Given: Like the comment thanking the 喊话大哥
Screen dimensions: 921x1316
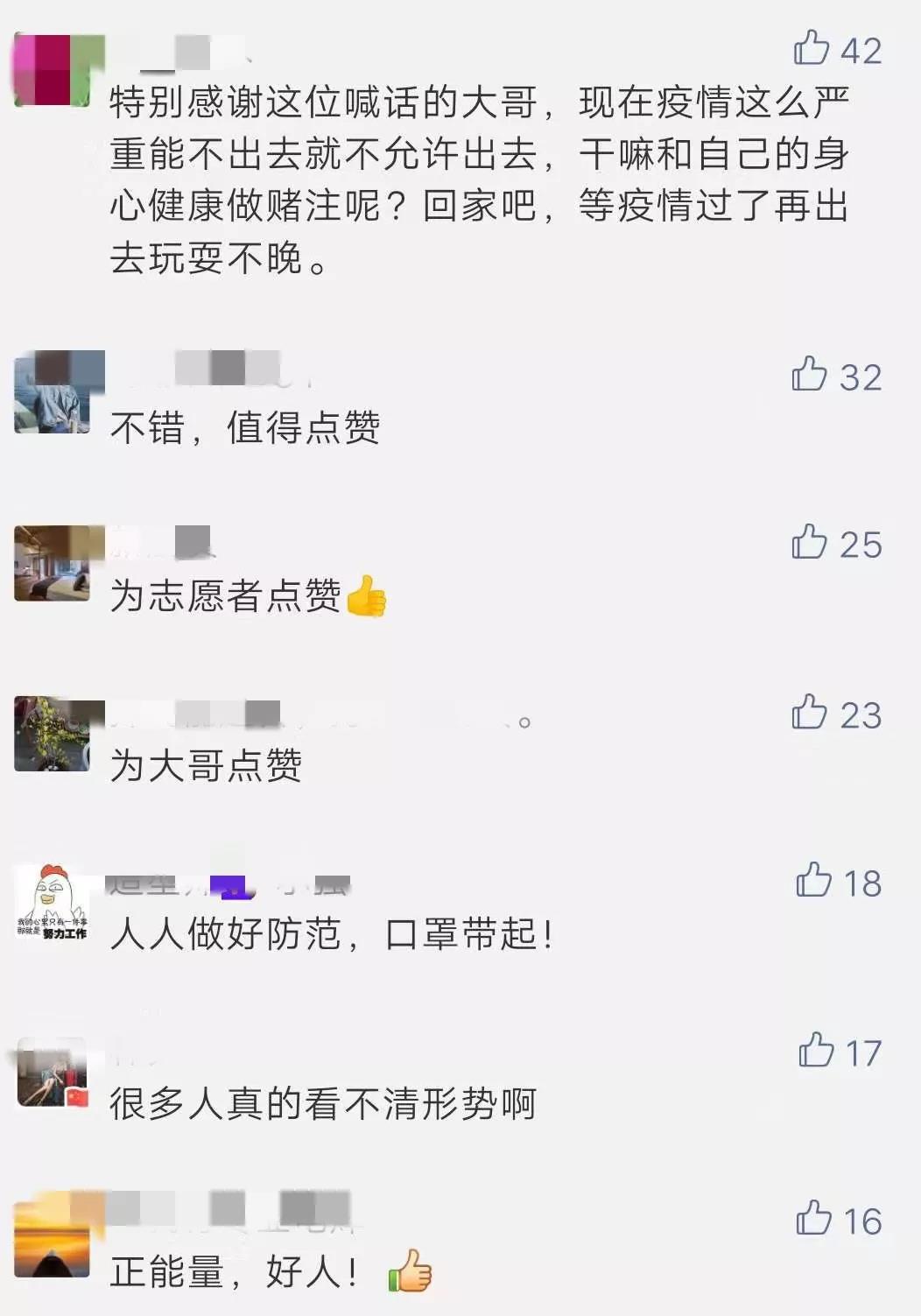Looking at the screenshot, I should point(812,48).
